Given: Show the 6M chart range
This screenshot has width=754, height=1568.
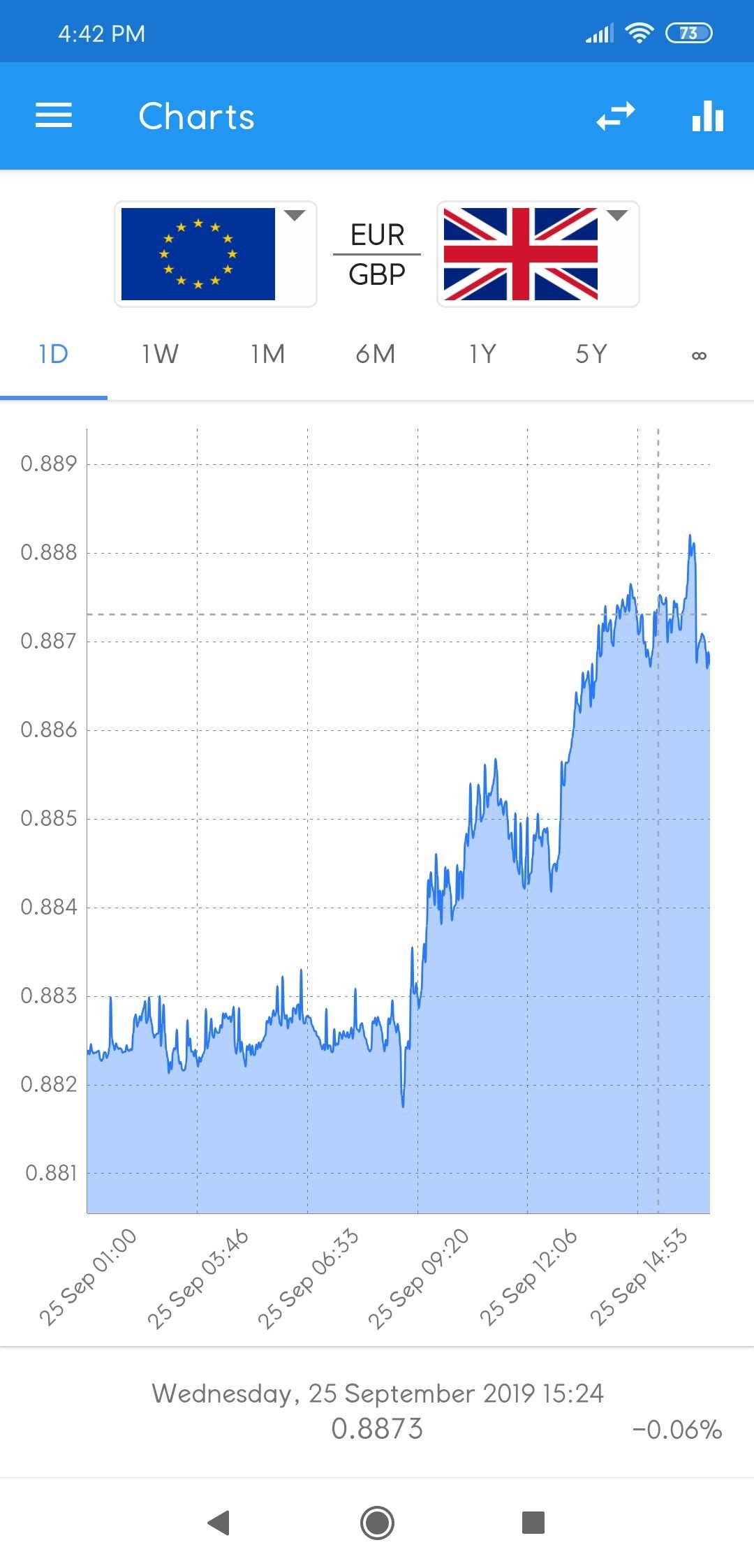Looking at the screenshot, I should (x=376, y=355).
